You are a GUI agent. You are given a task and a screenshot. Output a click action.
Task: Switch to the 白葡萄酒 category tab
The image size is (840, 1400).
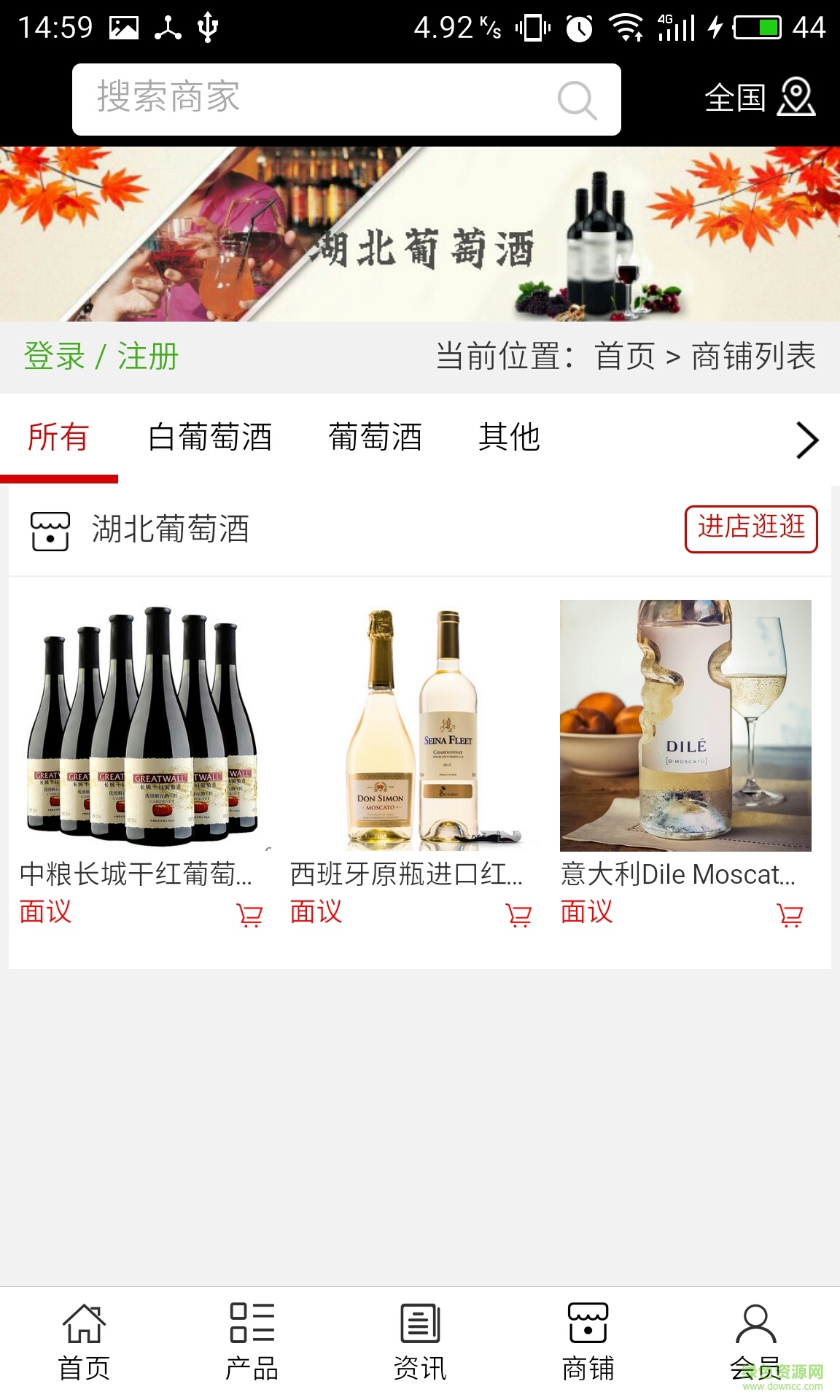point(210,437)
